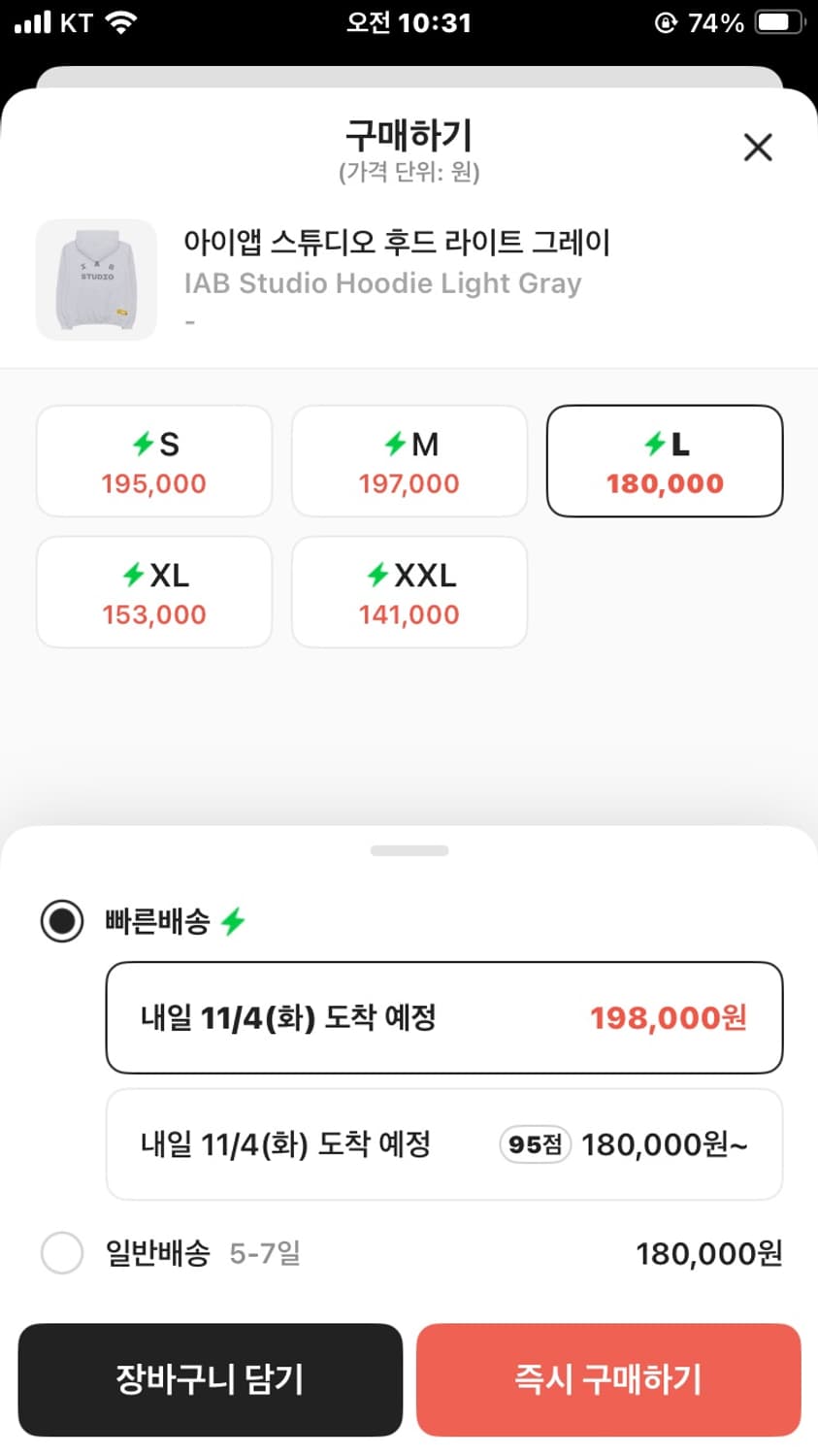
Task: Choose the 일반배송 standard delivery radio button
Action: point(61,1253)
